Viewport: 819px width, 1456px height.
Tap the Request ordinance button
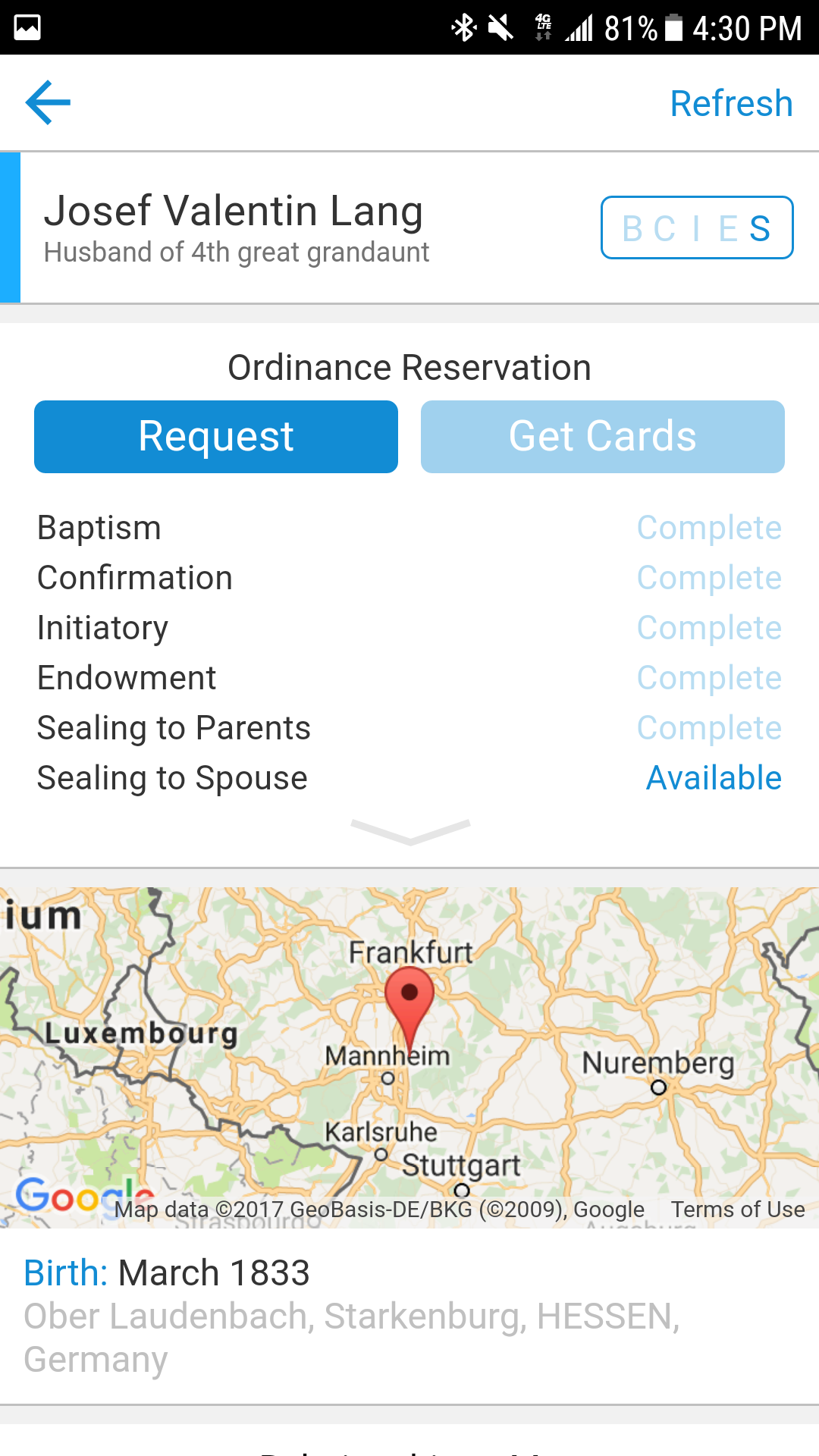(x=216, y=437)
